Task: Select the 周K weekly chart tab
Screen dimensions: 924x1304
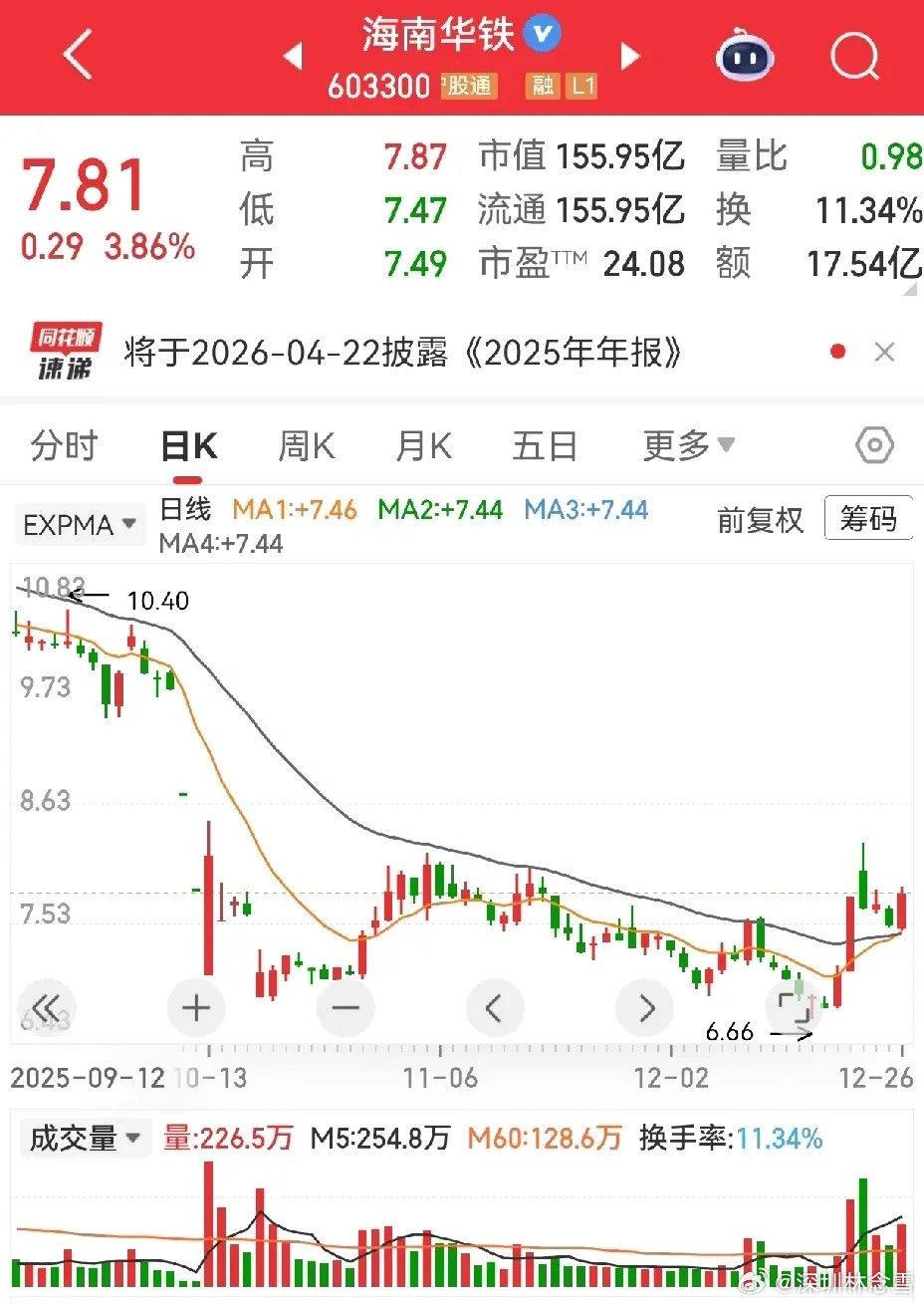Action: click(306, 446)
